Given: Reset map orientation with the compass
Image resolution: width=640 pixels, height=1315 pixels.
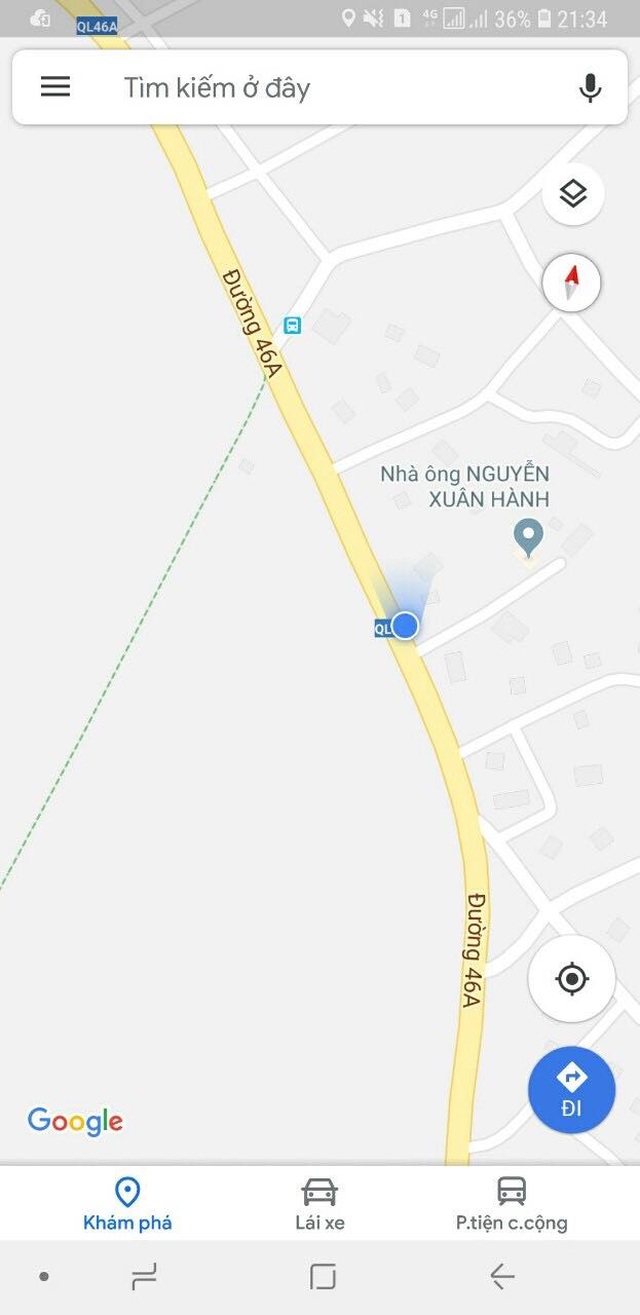Looking at the screenshot, I should point(572,283).
